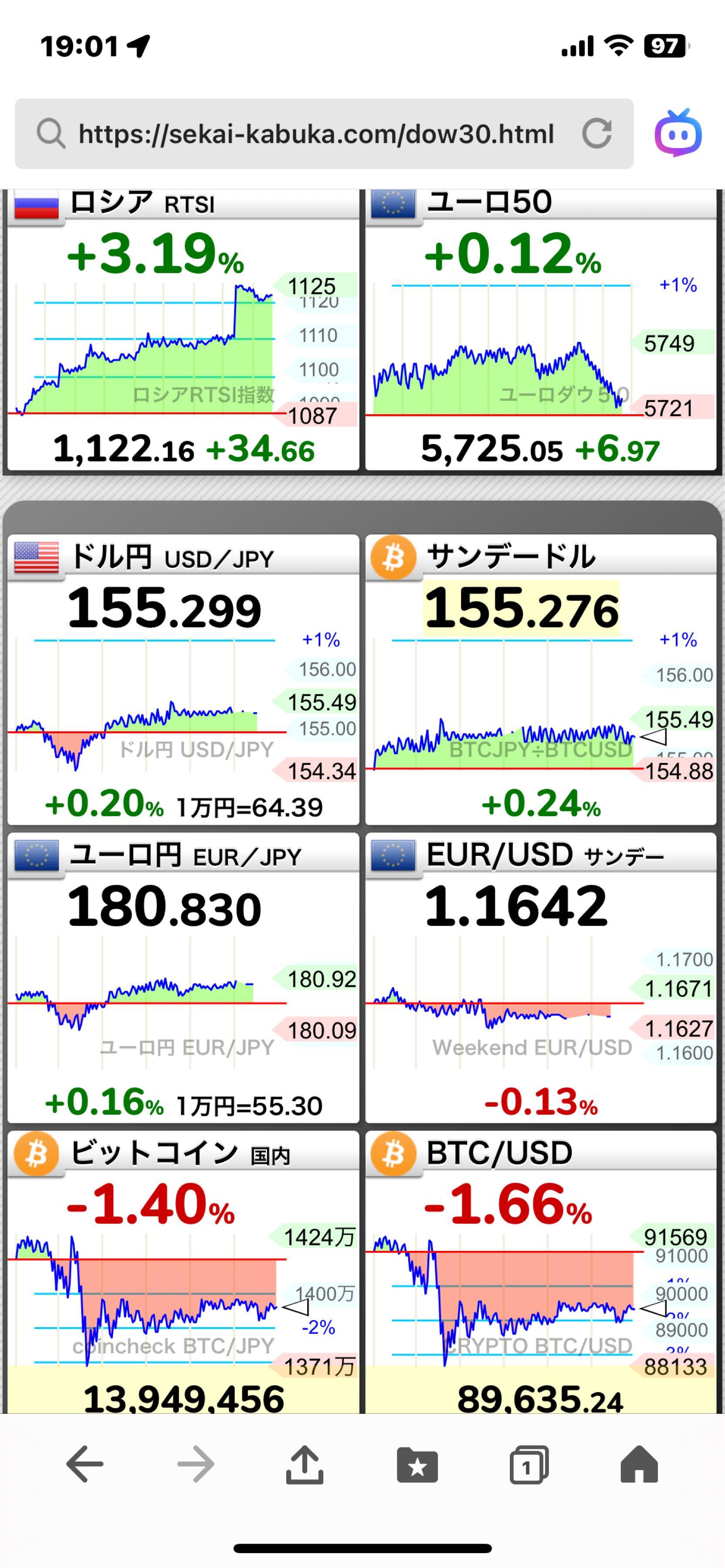Go forward to the next page
The width and height of the screenshot is (725, 1568).
click(x=195, y=1464)
